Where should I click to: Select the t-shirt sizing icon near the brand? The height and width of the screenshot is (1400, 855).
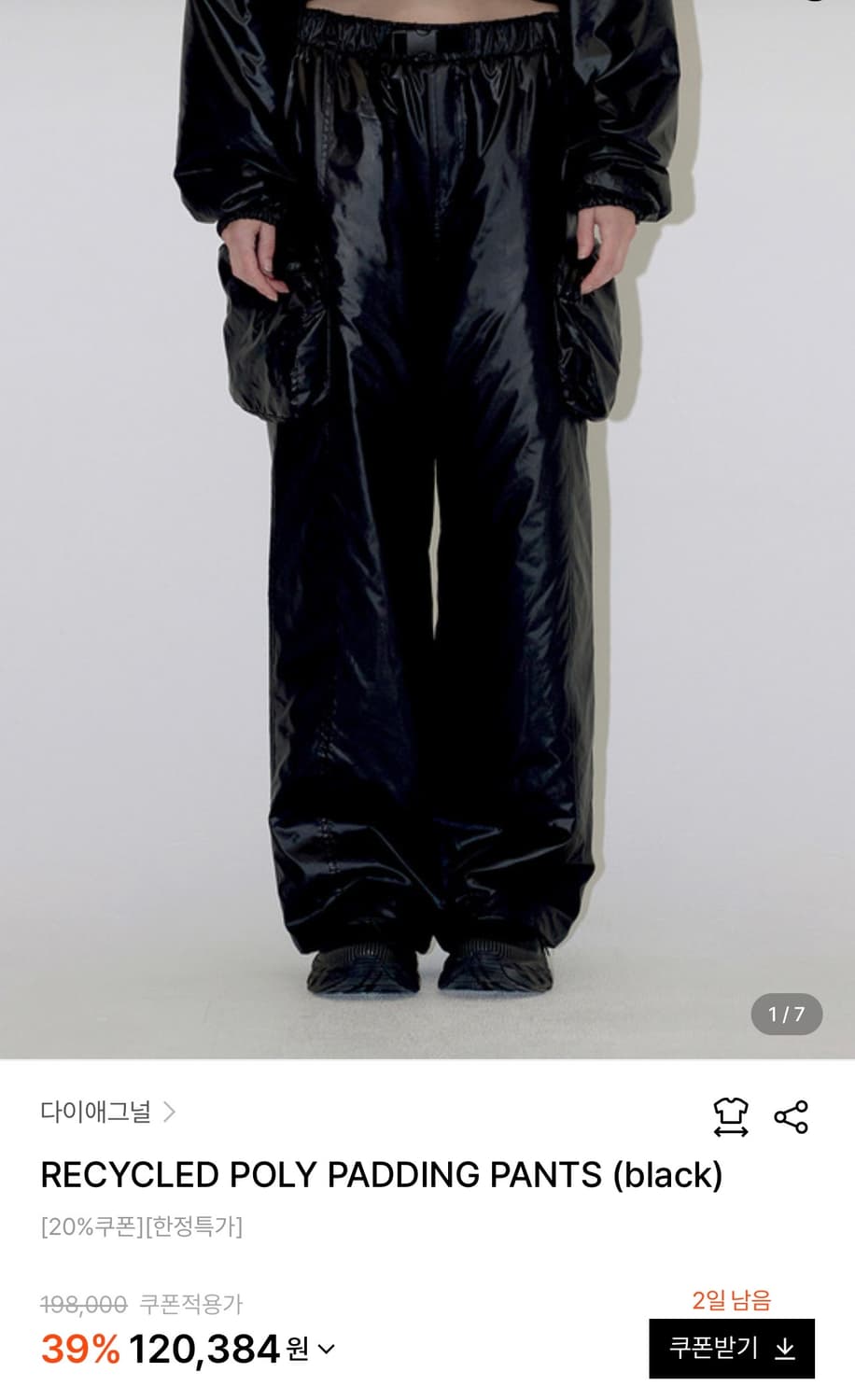733,1112
